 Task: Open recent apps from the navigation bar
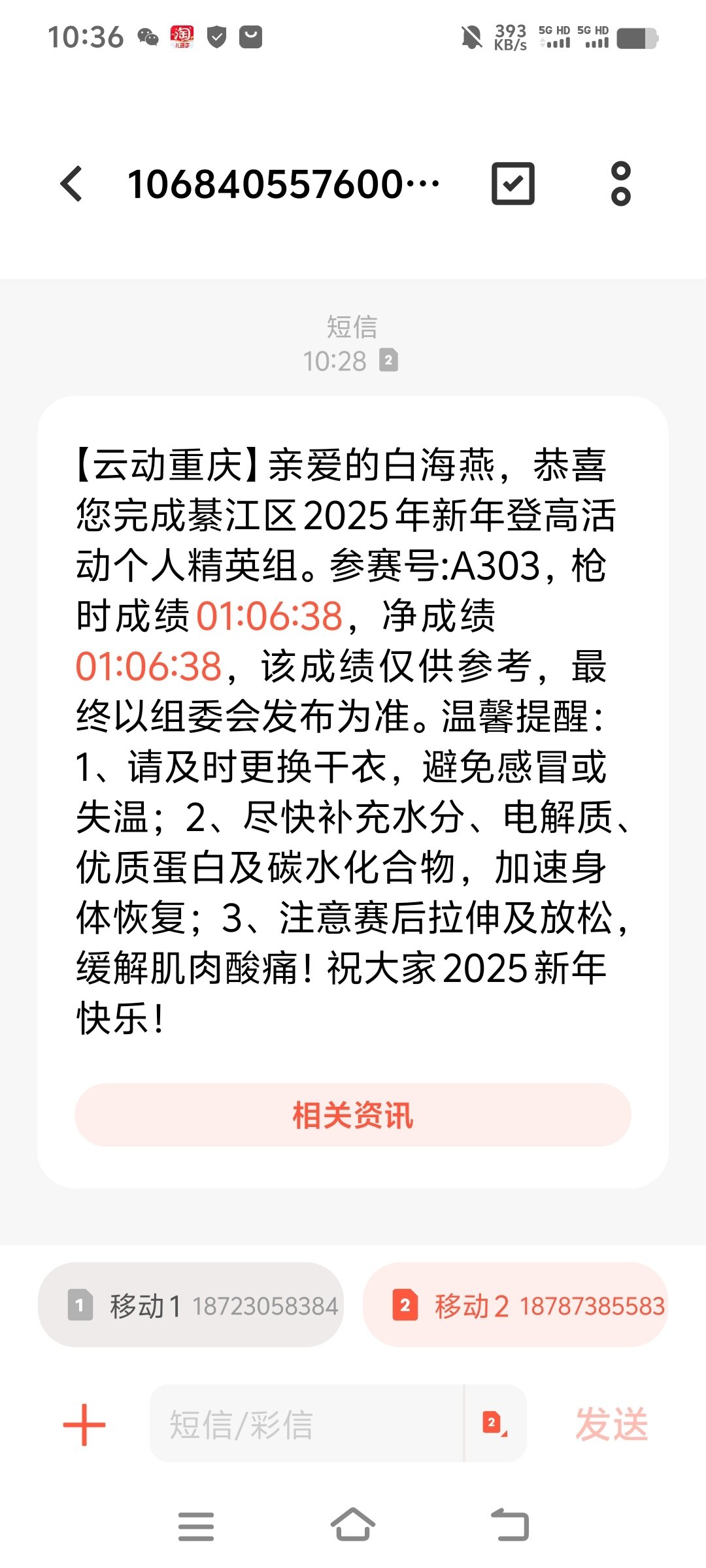click(x=196, y=1526)
